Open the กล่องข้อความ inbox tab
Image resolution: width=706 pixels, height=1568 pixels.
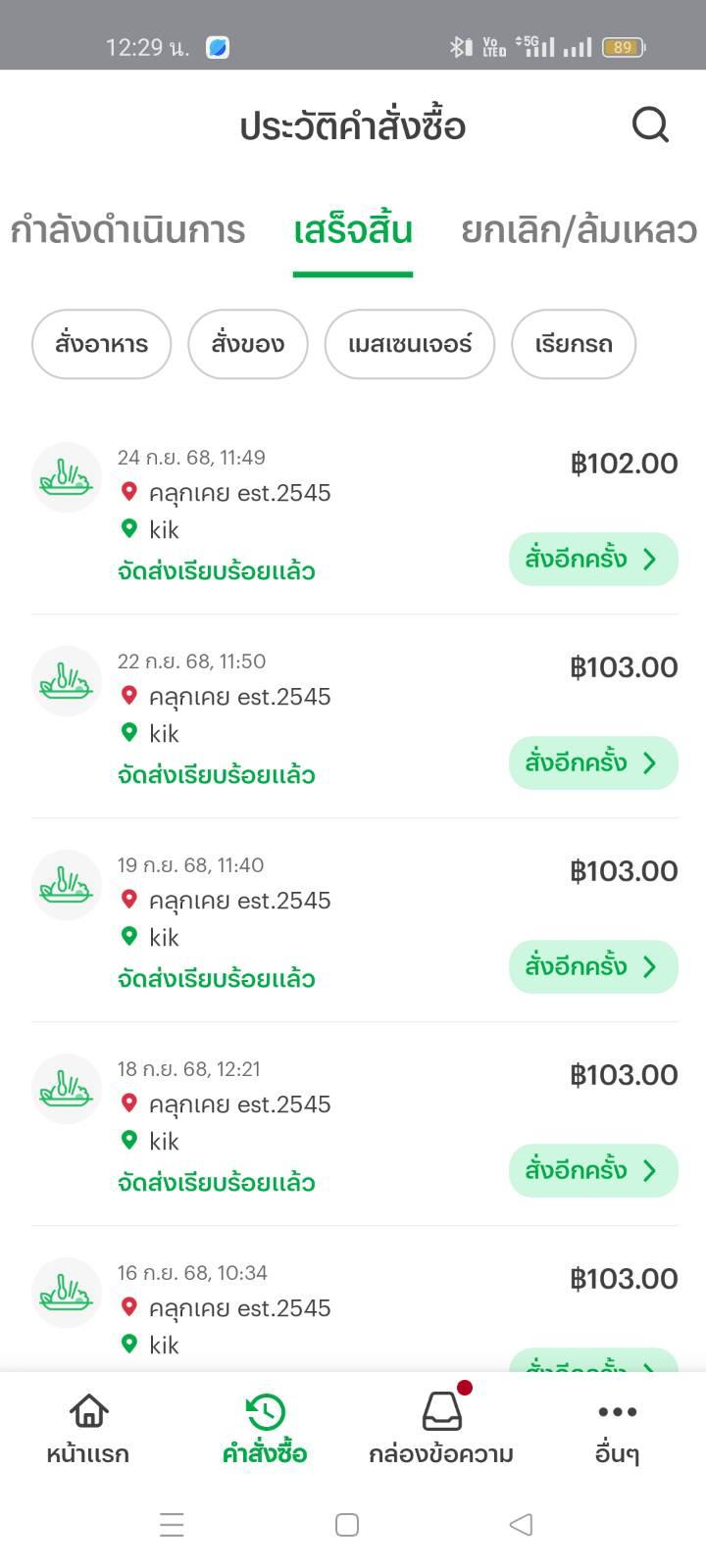tap(441, 1431)
